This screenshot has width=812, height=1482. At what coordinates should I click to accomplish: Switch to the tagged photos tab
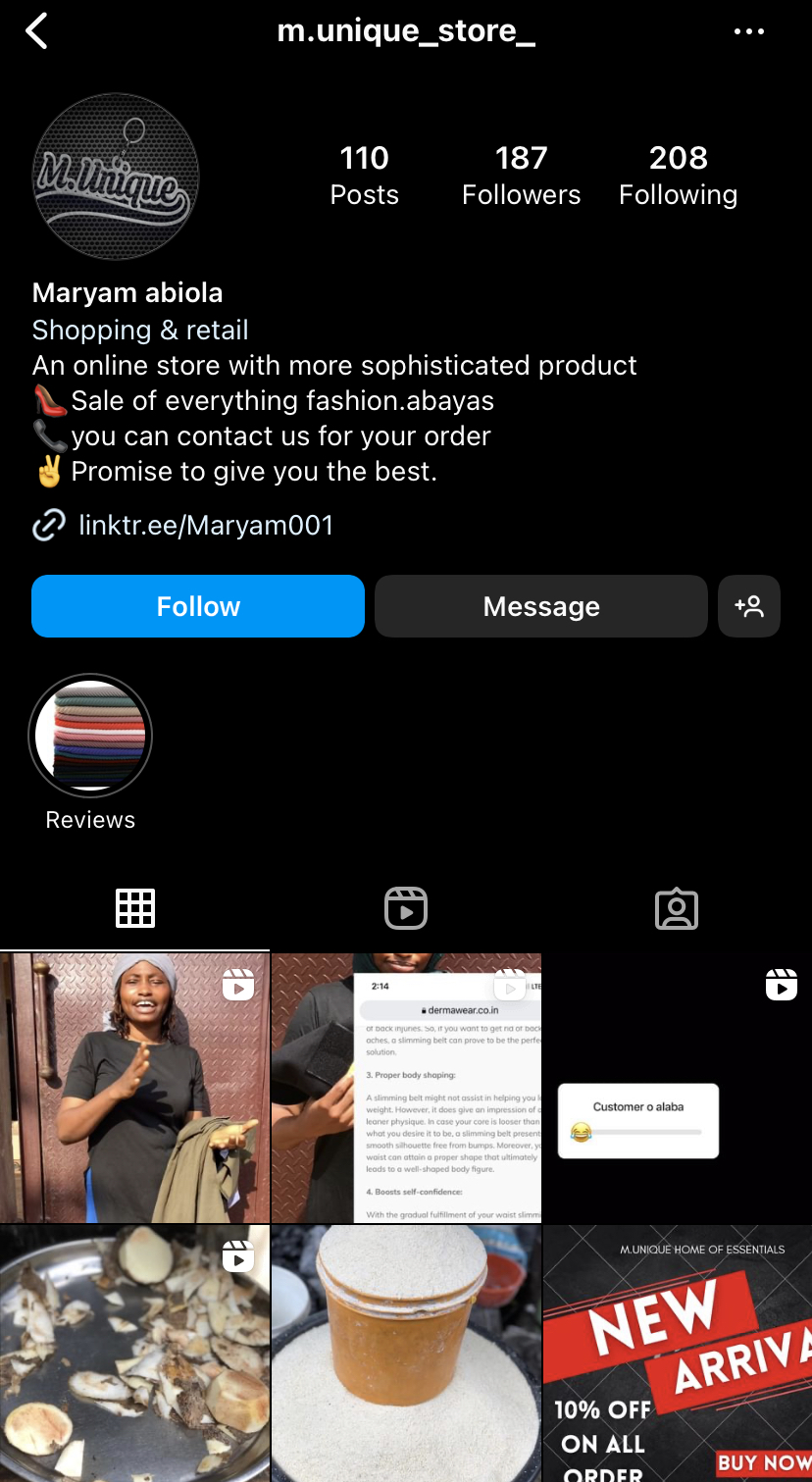pos(677,908)
